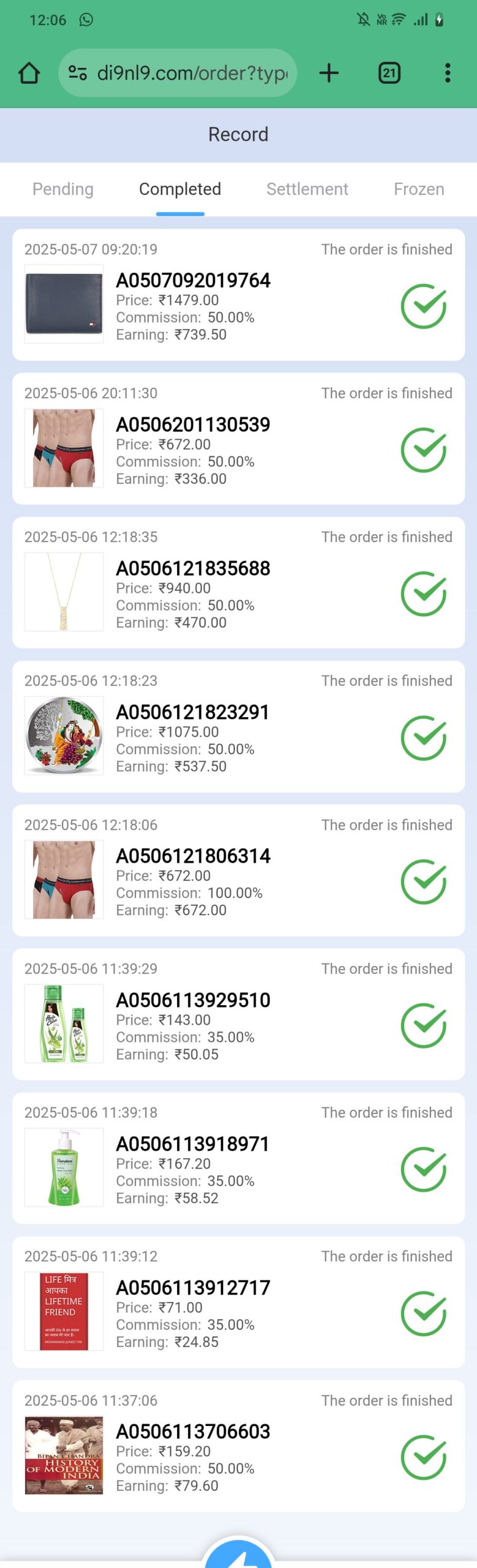This screenshot has height=1568, width=477.
Task: Switch to the Settlement tab
Action: pos(307,189)
